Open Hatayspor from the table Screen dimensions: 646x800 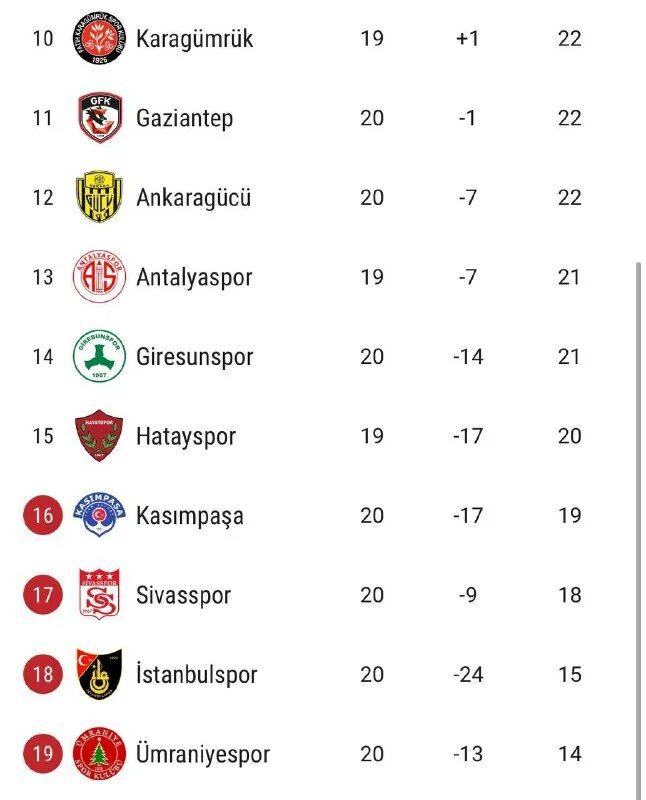pyautogui.click(x=186, y=436)
